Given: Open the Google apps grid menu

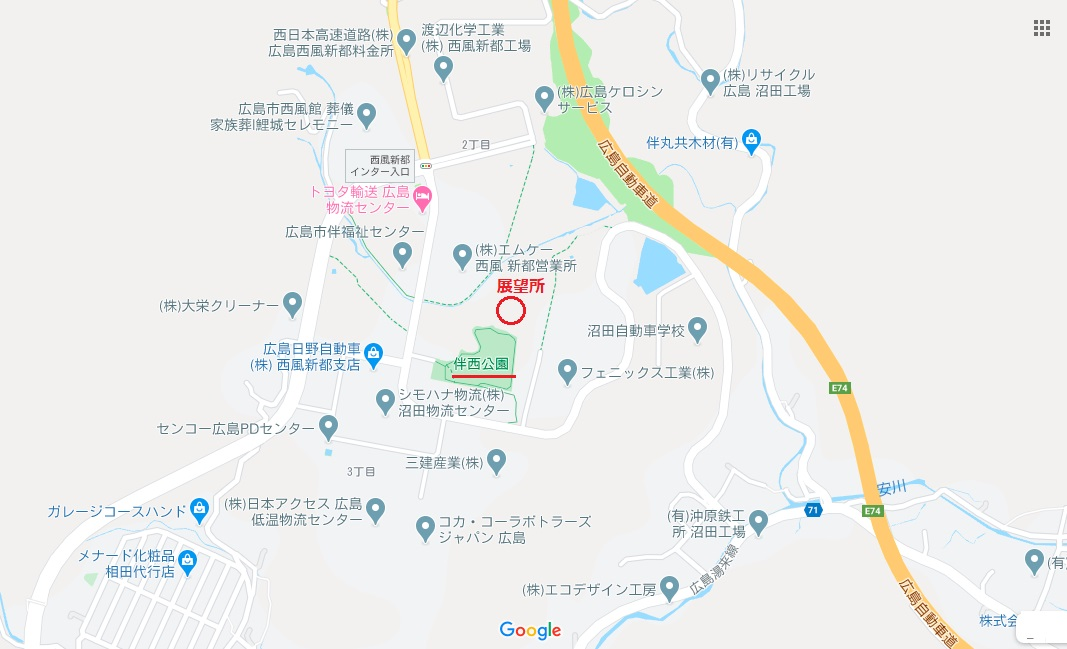Looking at the screenshot, I should [1042, 28].
